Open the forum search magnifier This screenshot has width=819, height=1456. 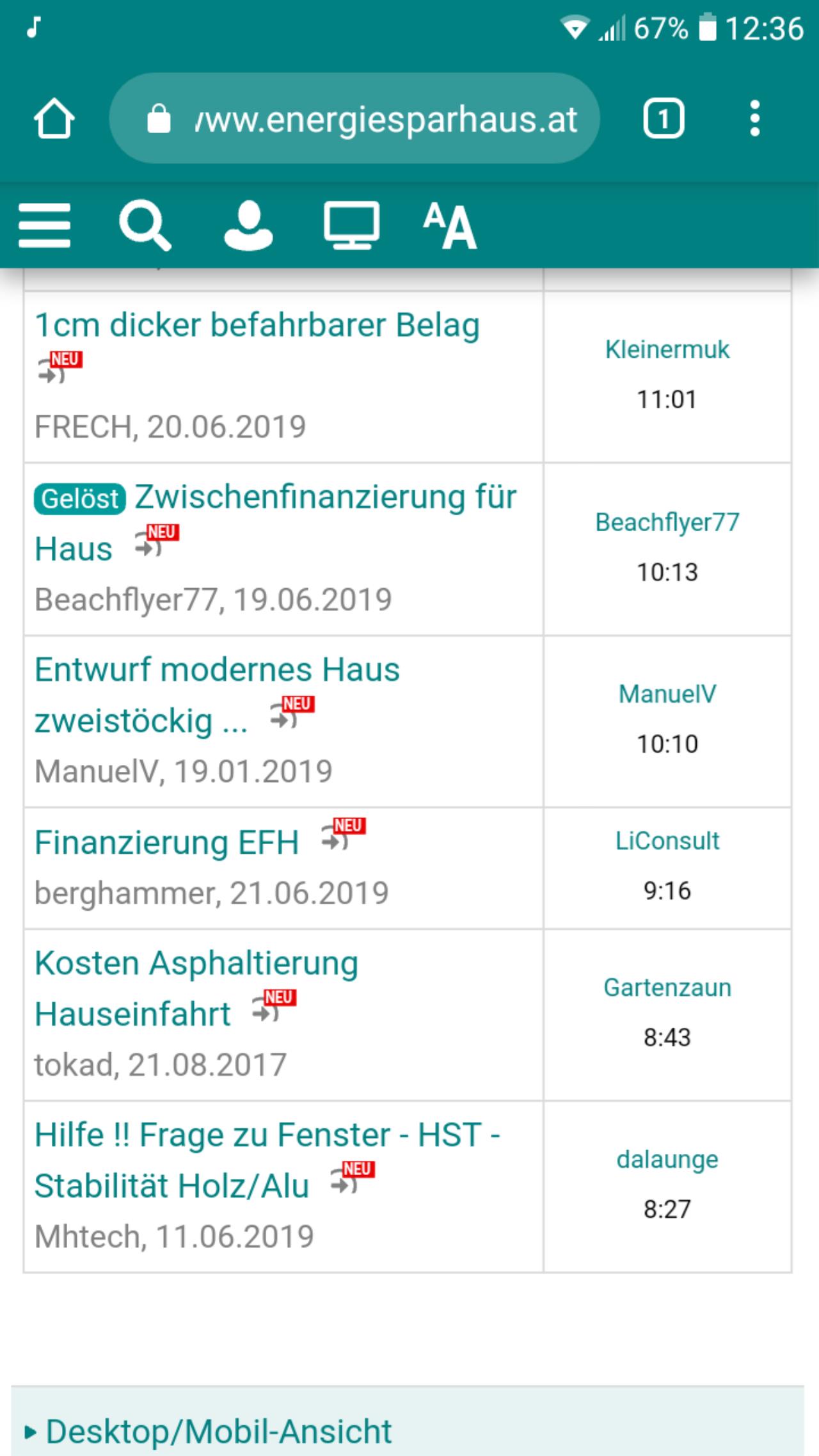point(145,225)
